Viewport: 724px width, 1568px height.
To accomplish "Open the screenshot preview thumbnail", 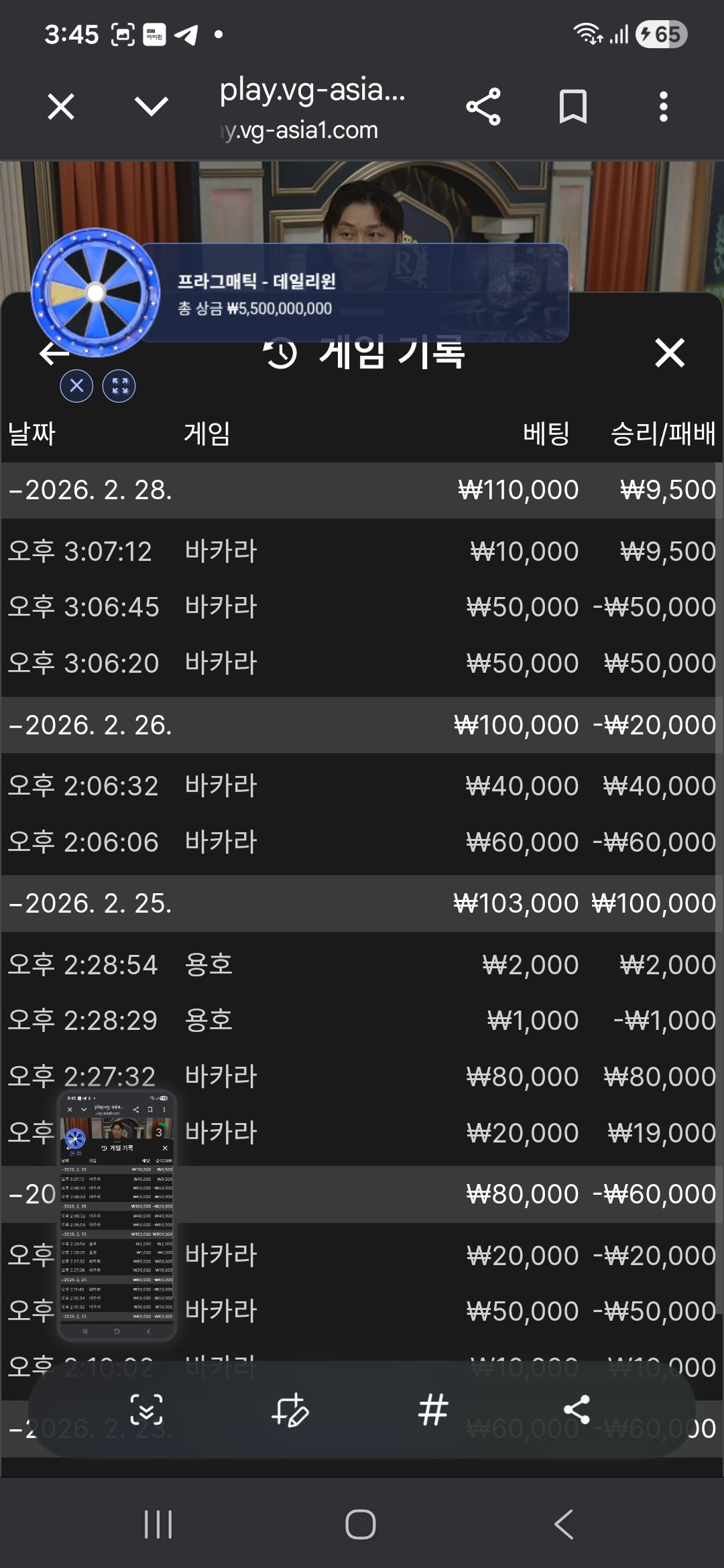I will pos(117,1215).
